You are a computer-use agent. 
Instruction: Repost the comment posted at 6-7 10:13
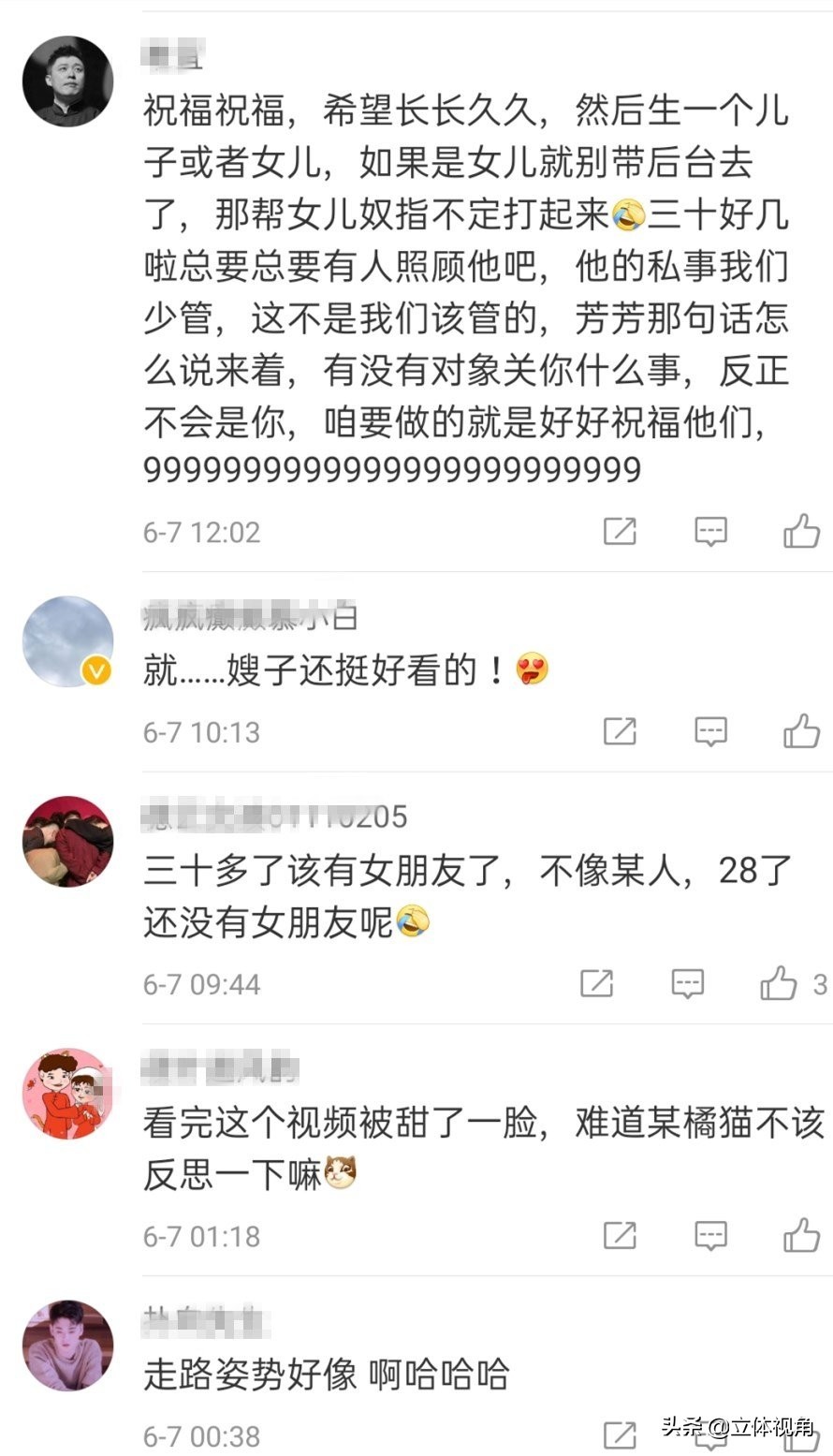(x=620, y=731)
